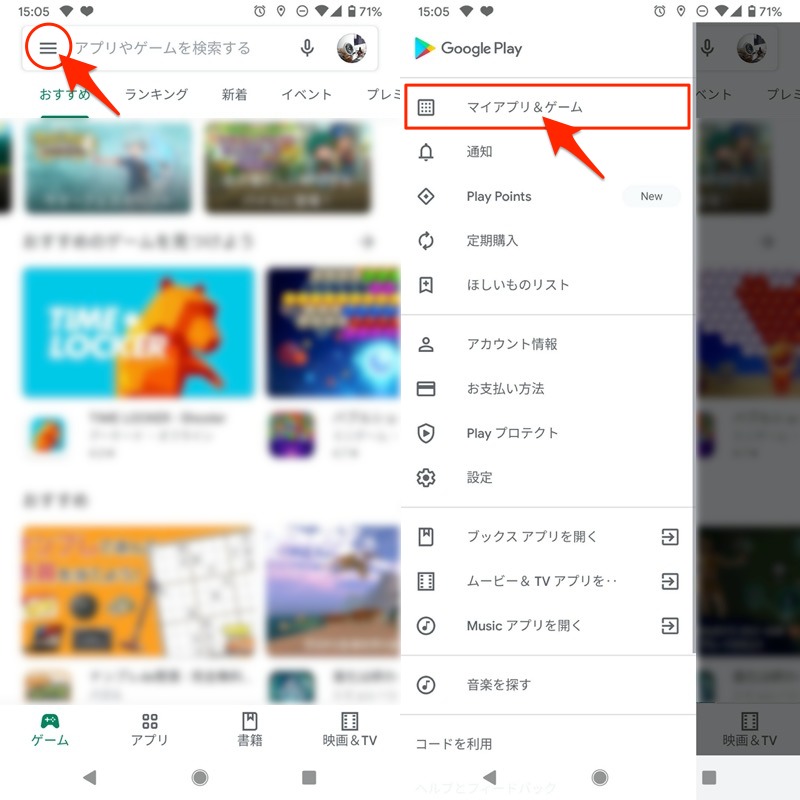800x800 pixels.
Task: Select ブックス アプリを開く
Action: 532,537
